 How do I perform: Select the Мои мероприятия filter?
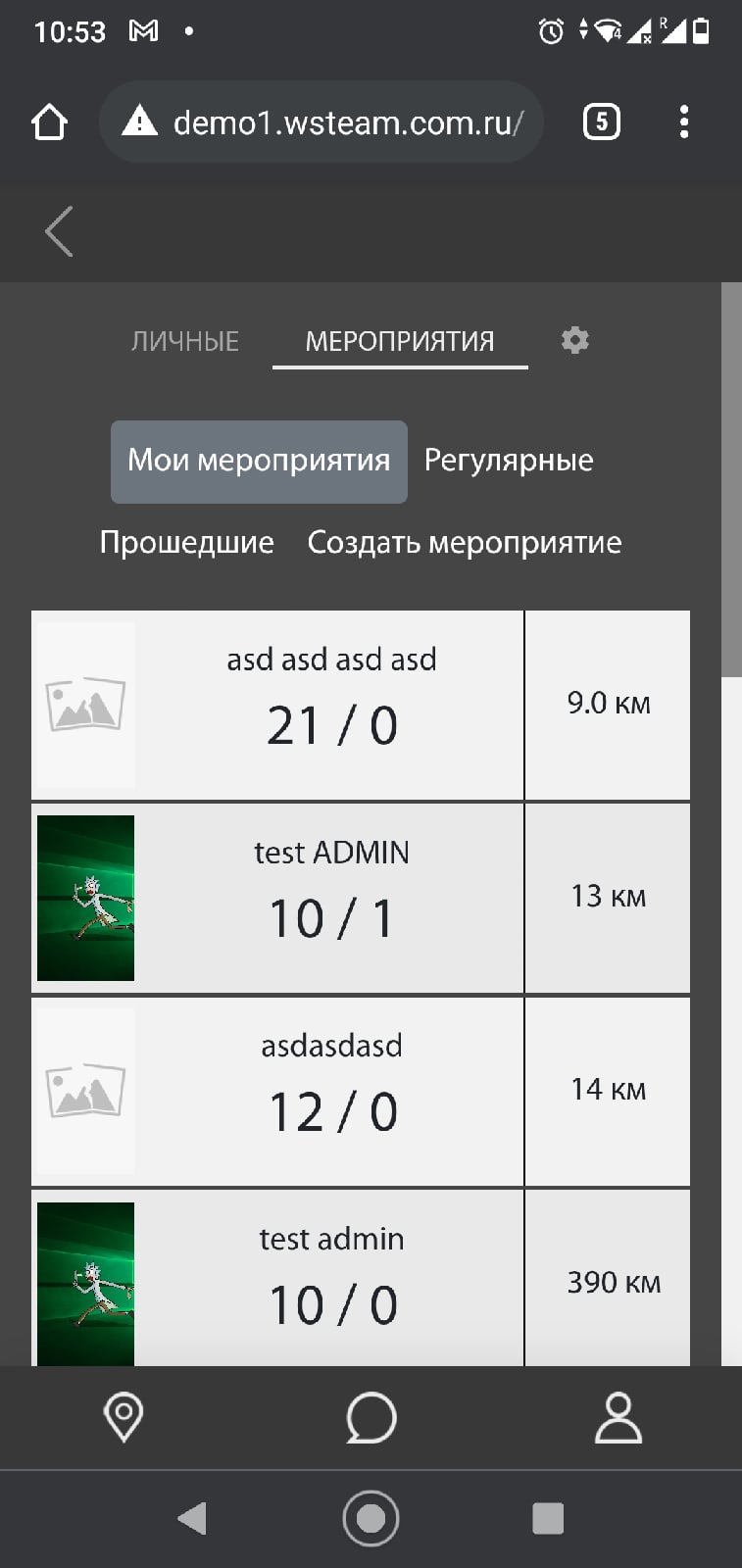259,461
